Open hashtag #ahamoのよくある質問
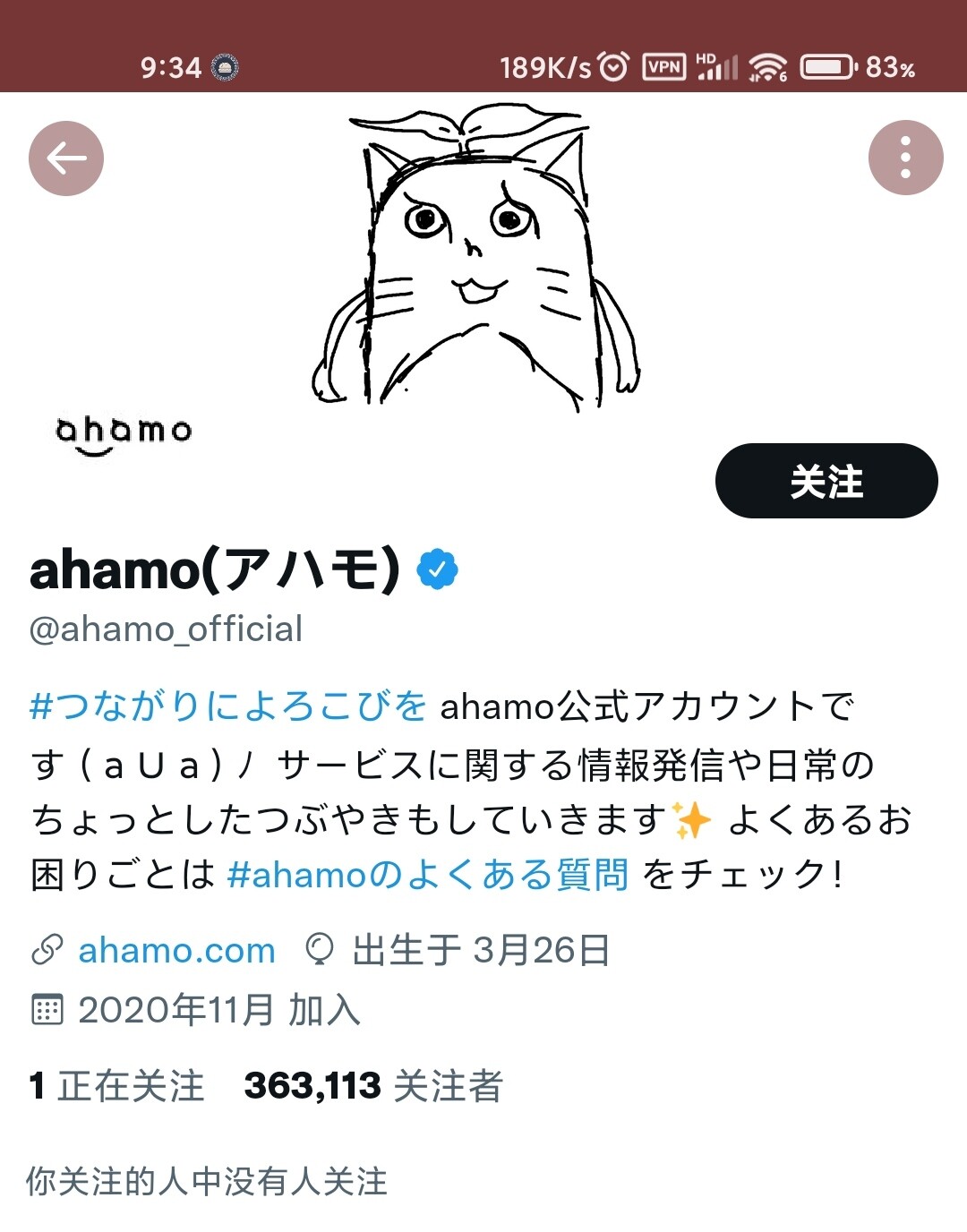The width and height of the screenshot is (967, 1232). point(428,875)
